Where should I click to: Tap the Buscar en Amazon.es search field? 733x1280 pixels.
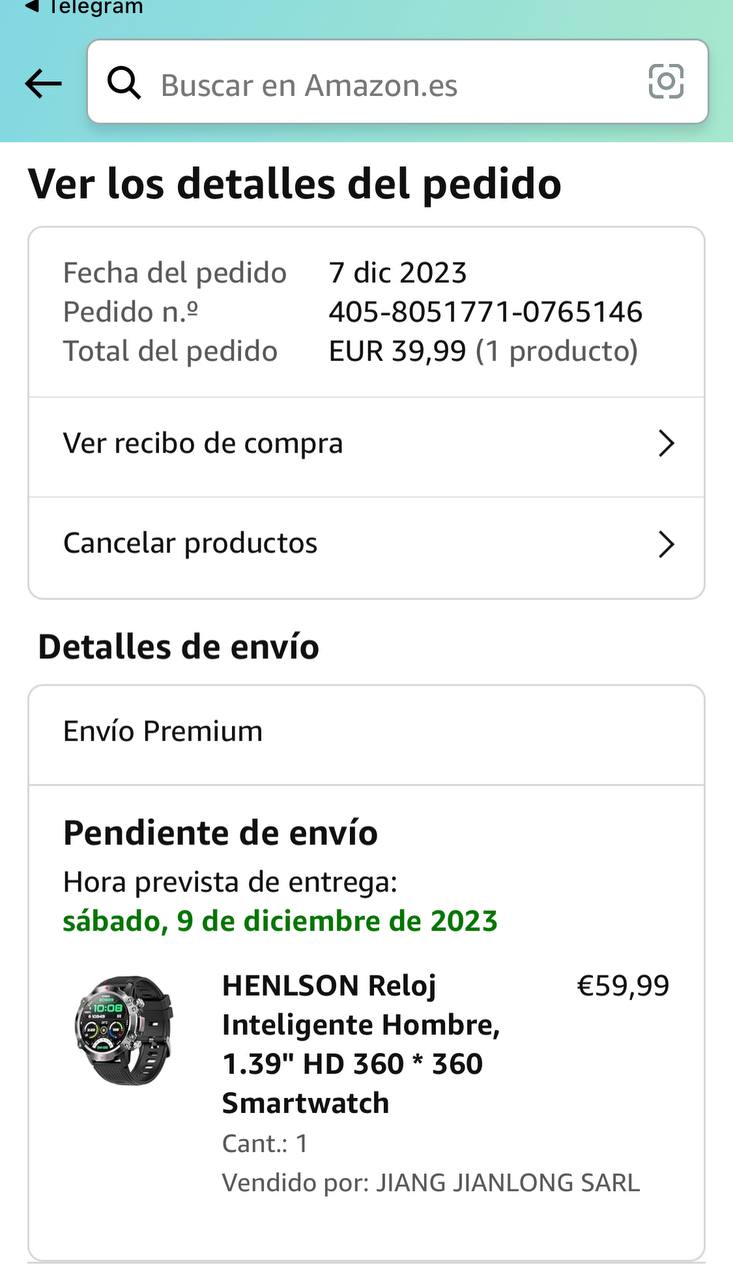380,84
